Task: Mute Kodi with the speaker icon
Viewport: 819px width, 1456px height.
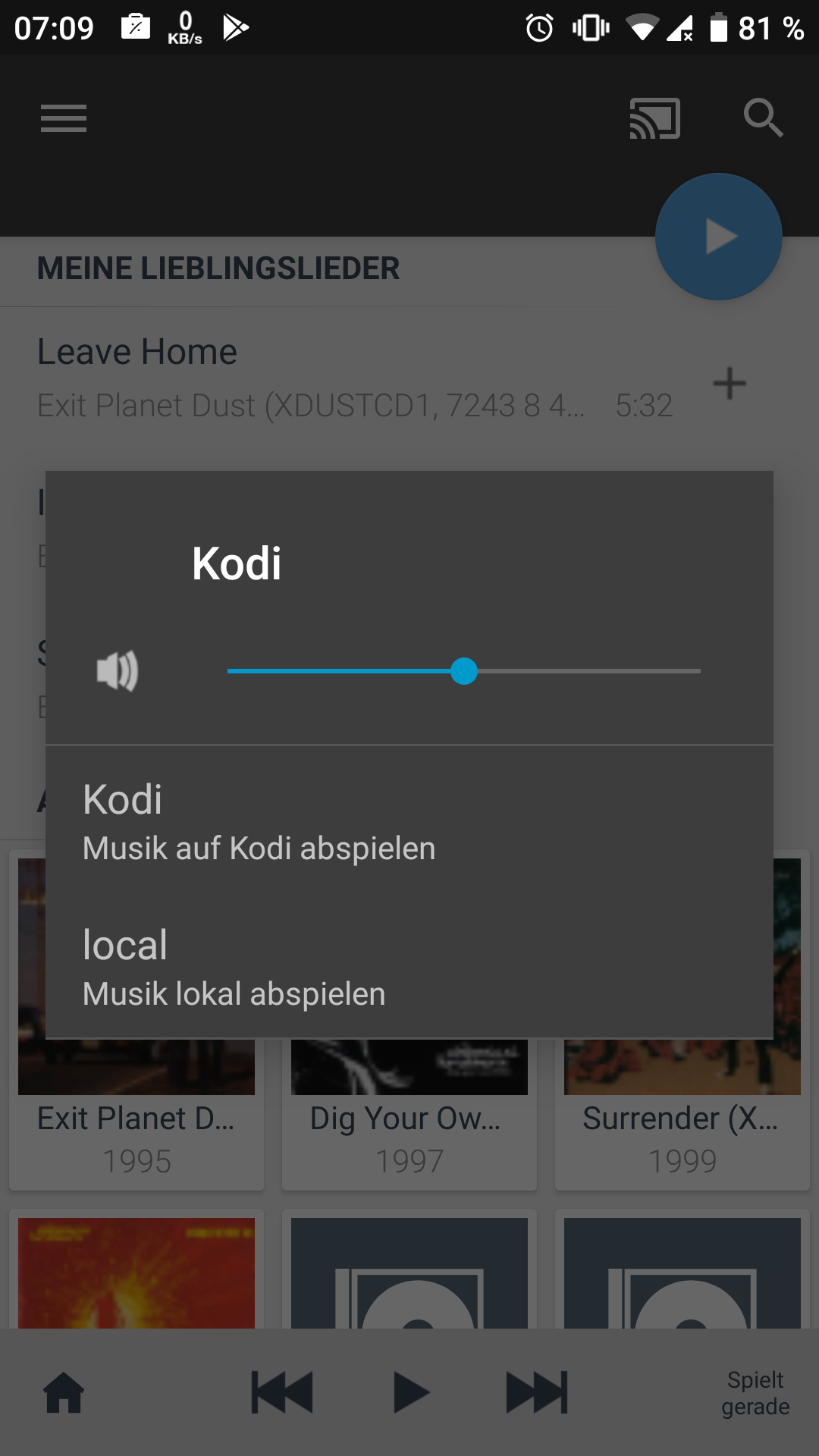Action: 118,671
